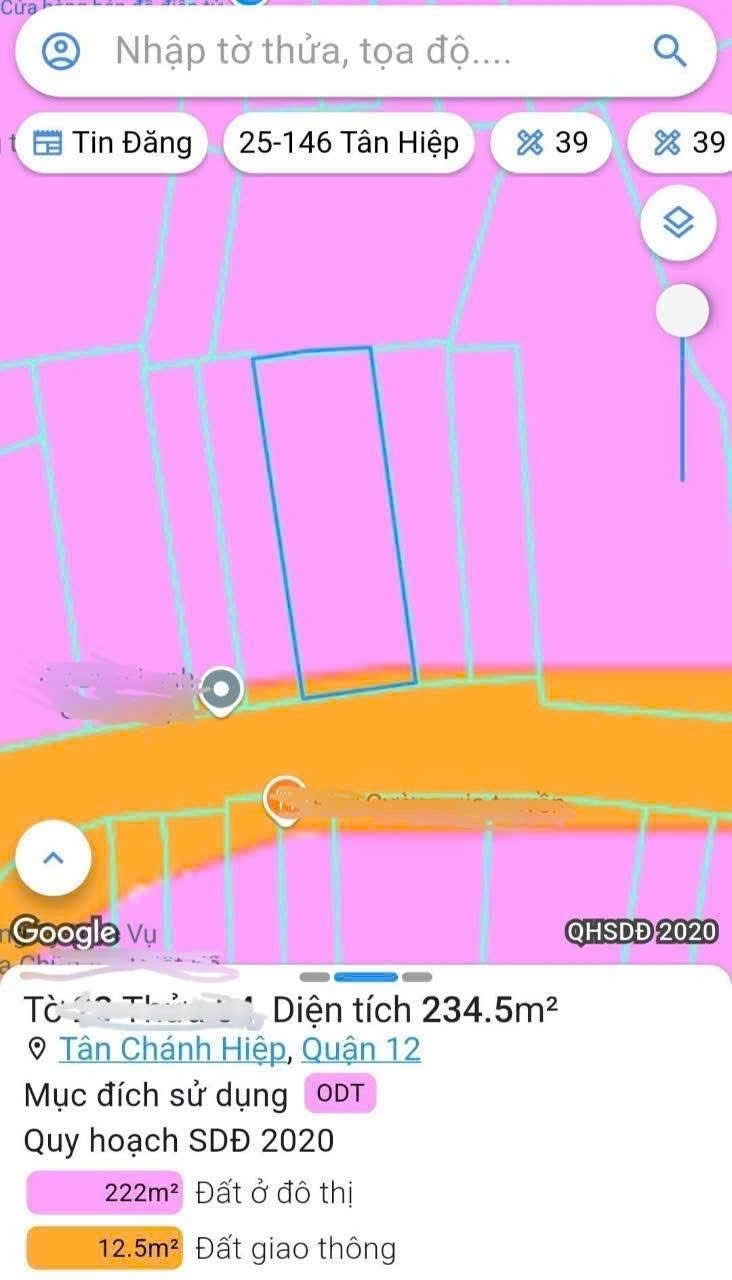Open the map layers button
The image size is (732, 1280).
click(x=679, y=224)
